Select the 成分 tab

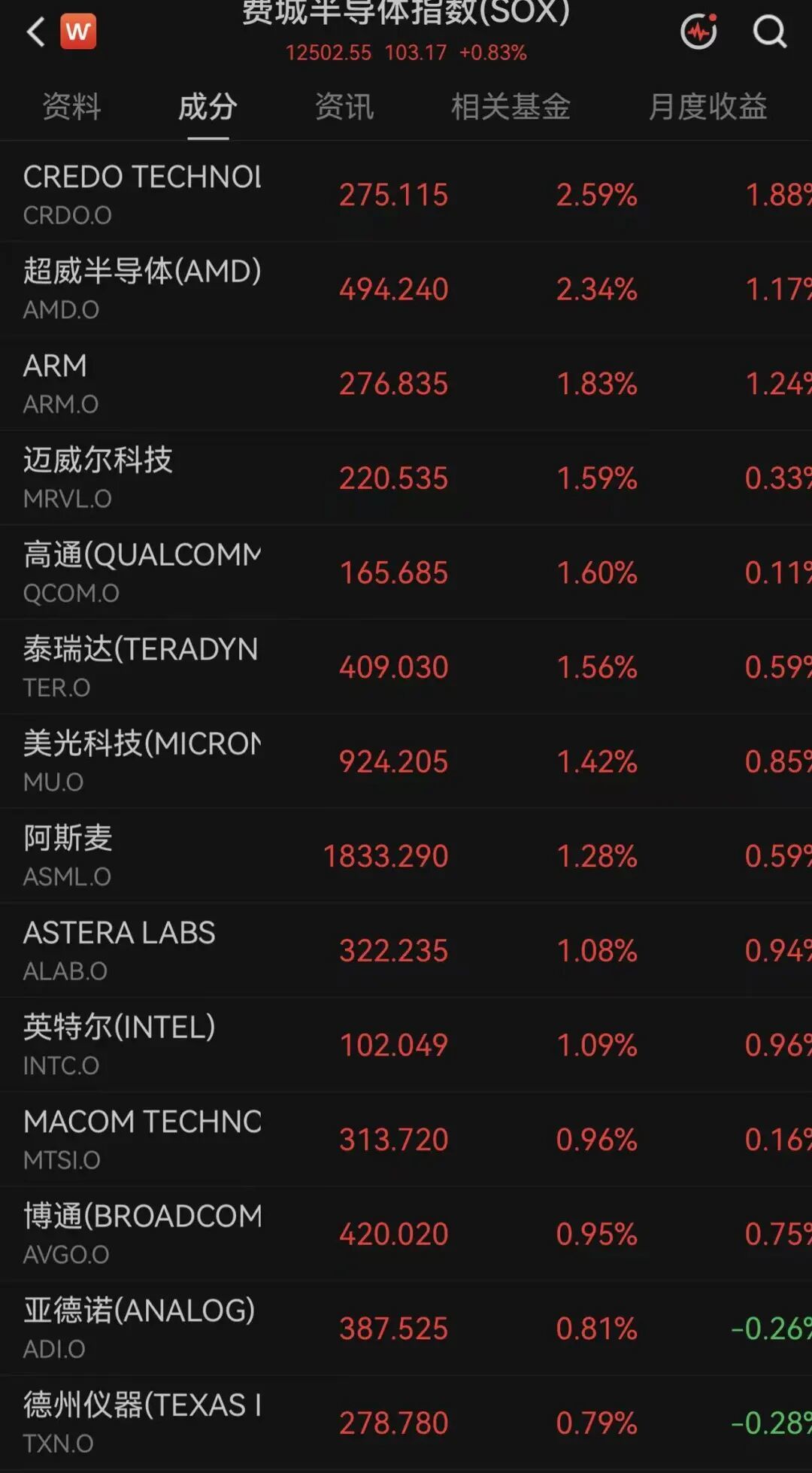click(208, 106)
